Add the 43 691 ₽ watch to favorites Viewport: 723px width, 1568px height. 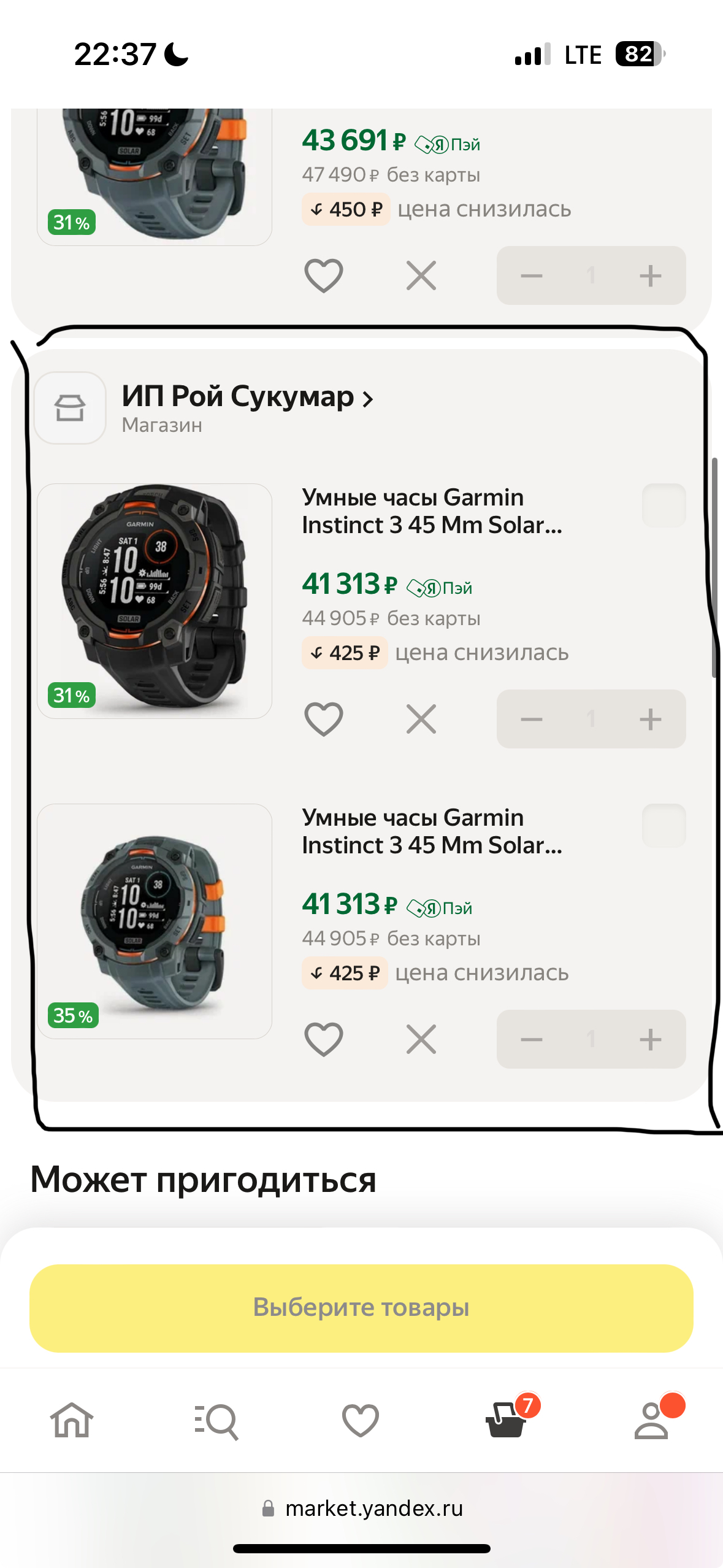tap(324, 275)
